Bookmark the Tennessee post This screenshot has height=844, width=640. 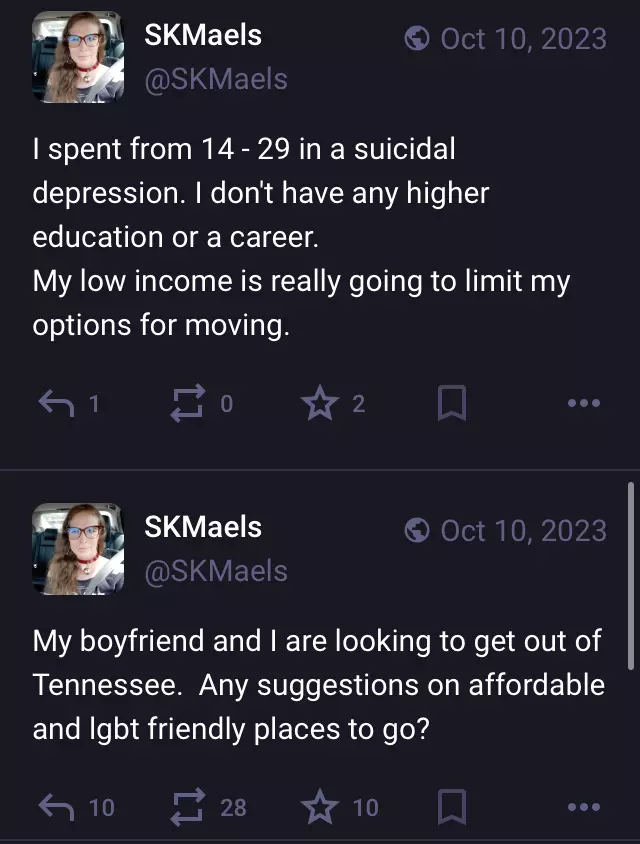pyautogui.click(x=451, y=807)
